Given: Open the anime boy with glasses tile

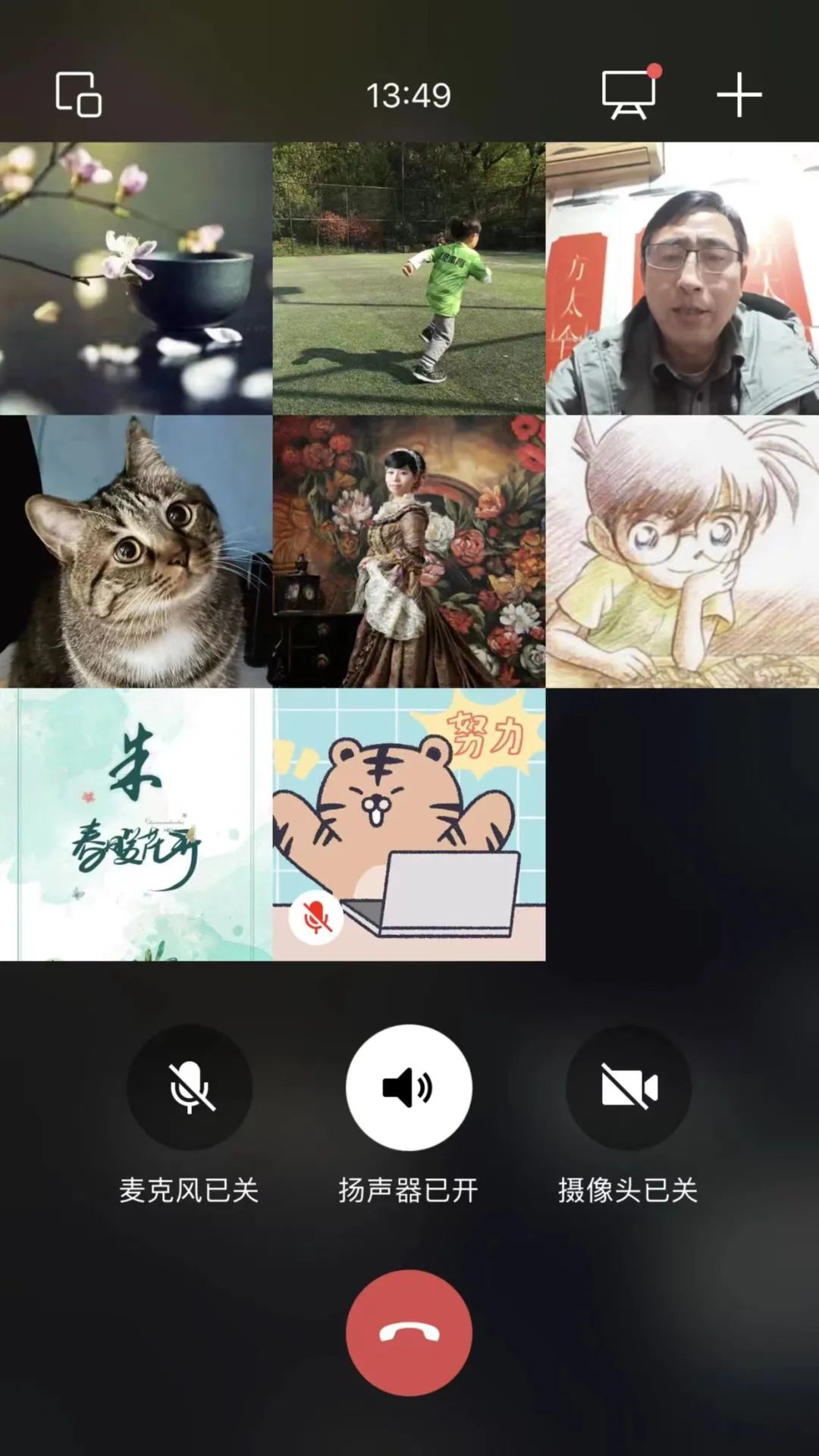Looking at the screenshot, I should [682, 551].
